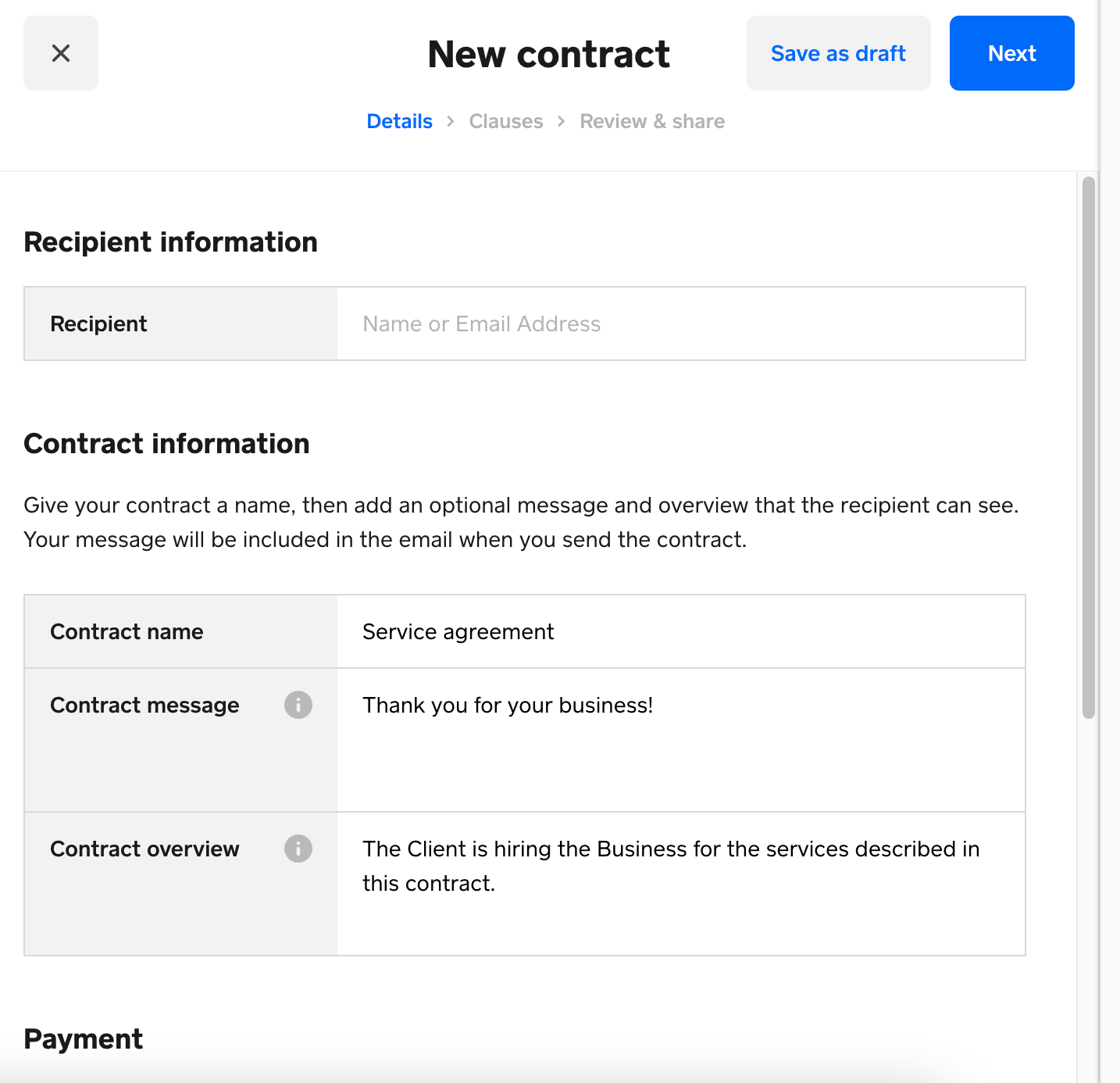The height and width of the screenshot is (1083, 1120).
Task: Focus the Recipient name or email field
Action: pyautogui.click(x=679, y=323)
